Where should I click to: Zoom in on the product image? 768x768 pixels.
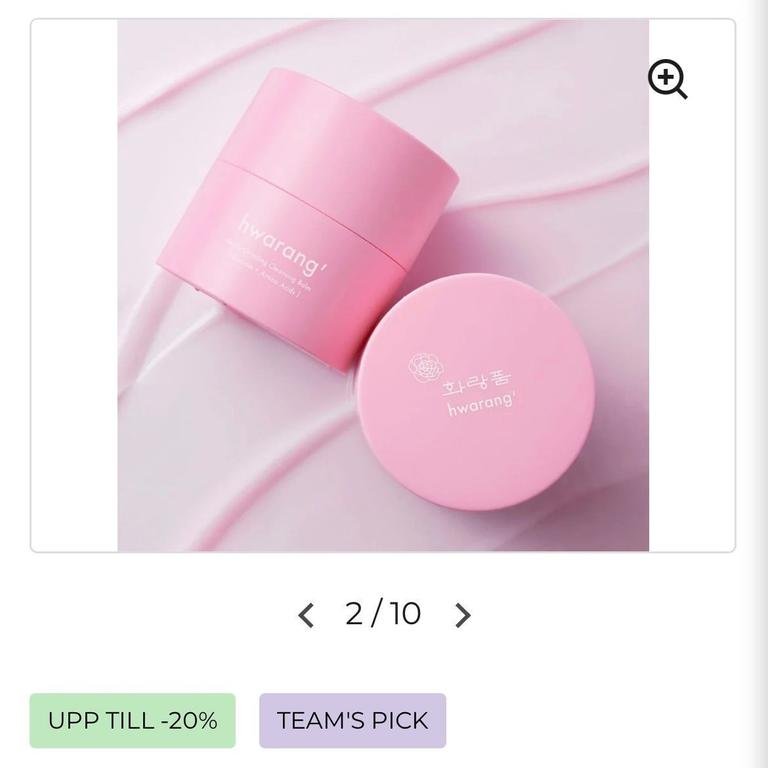(667, 80)
